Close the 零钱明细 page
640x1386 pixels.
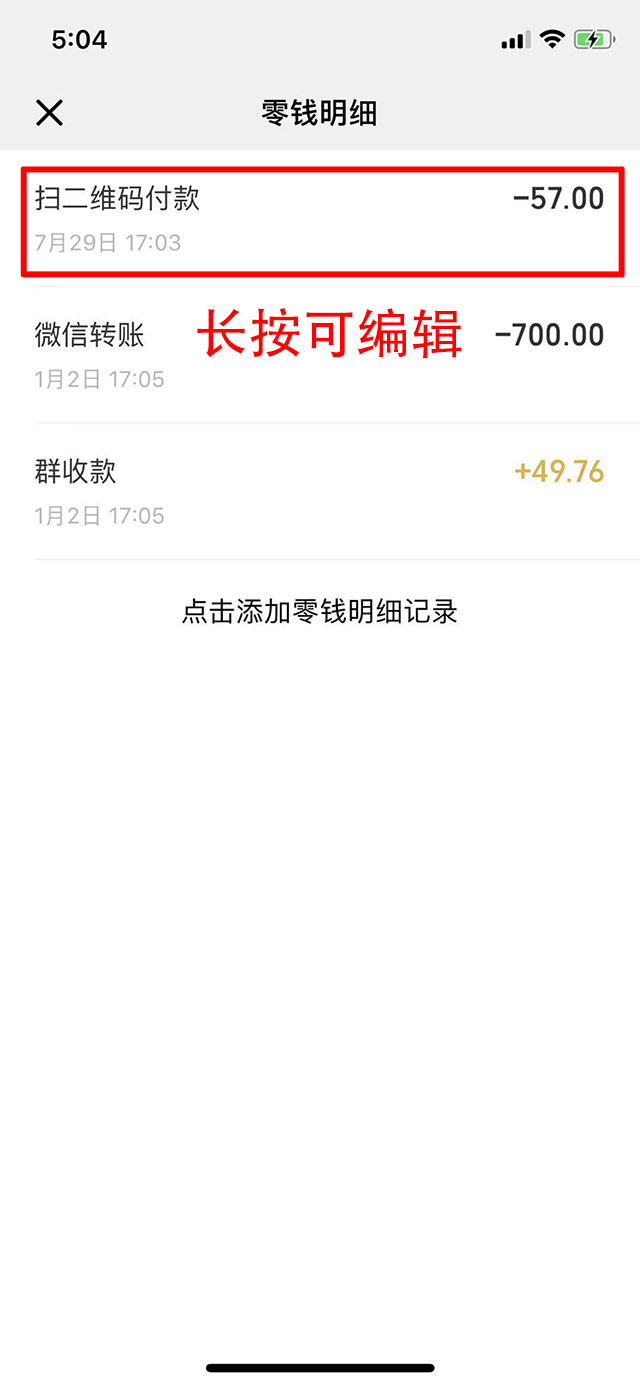49,113
